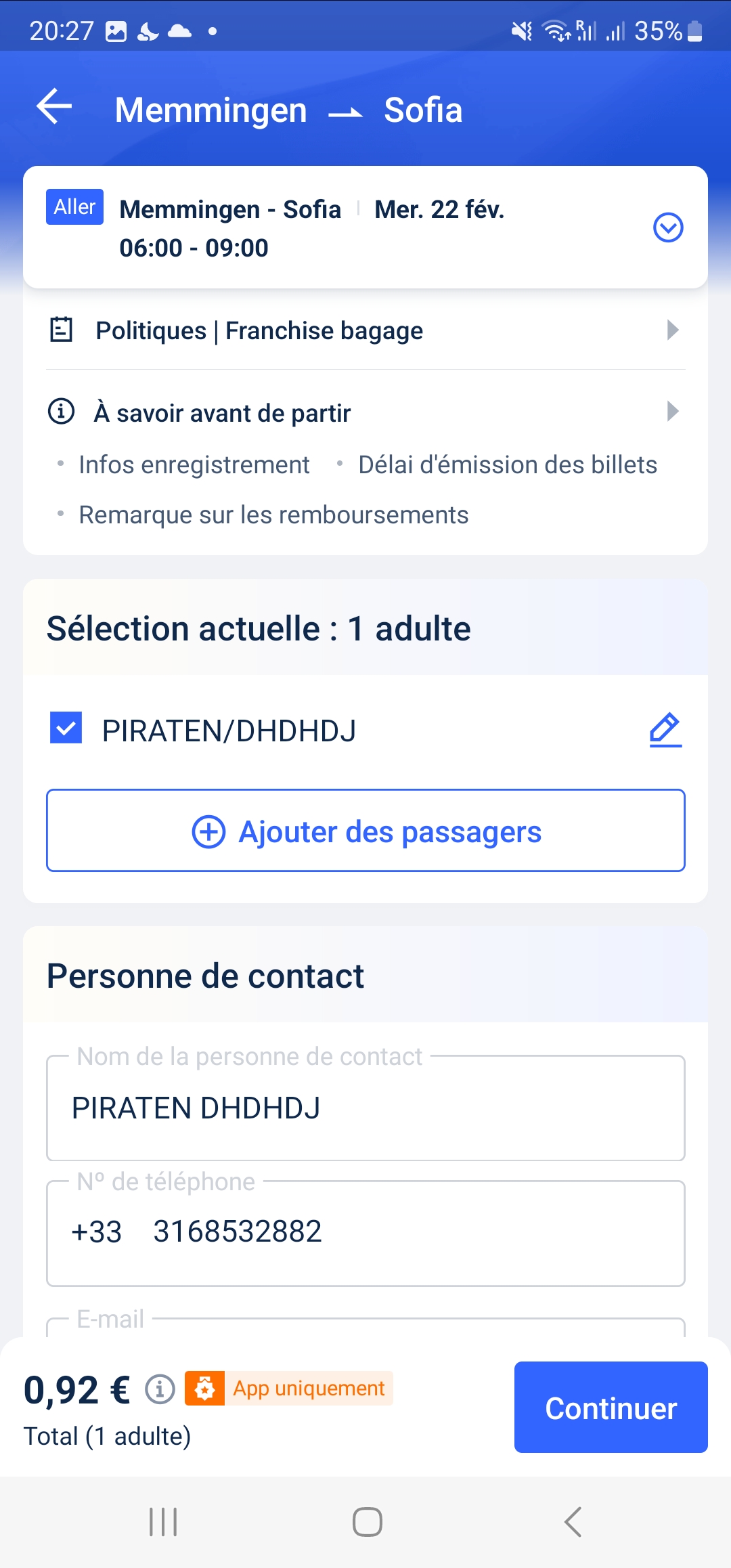Viewport: 731px width, 1568px height.
Task: Edit passenger PIRATEN/DHDHDJ with the pencil icon
Action: [x=665, y=730]
